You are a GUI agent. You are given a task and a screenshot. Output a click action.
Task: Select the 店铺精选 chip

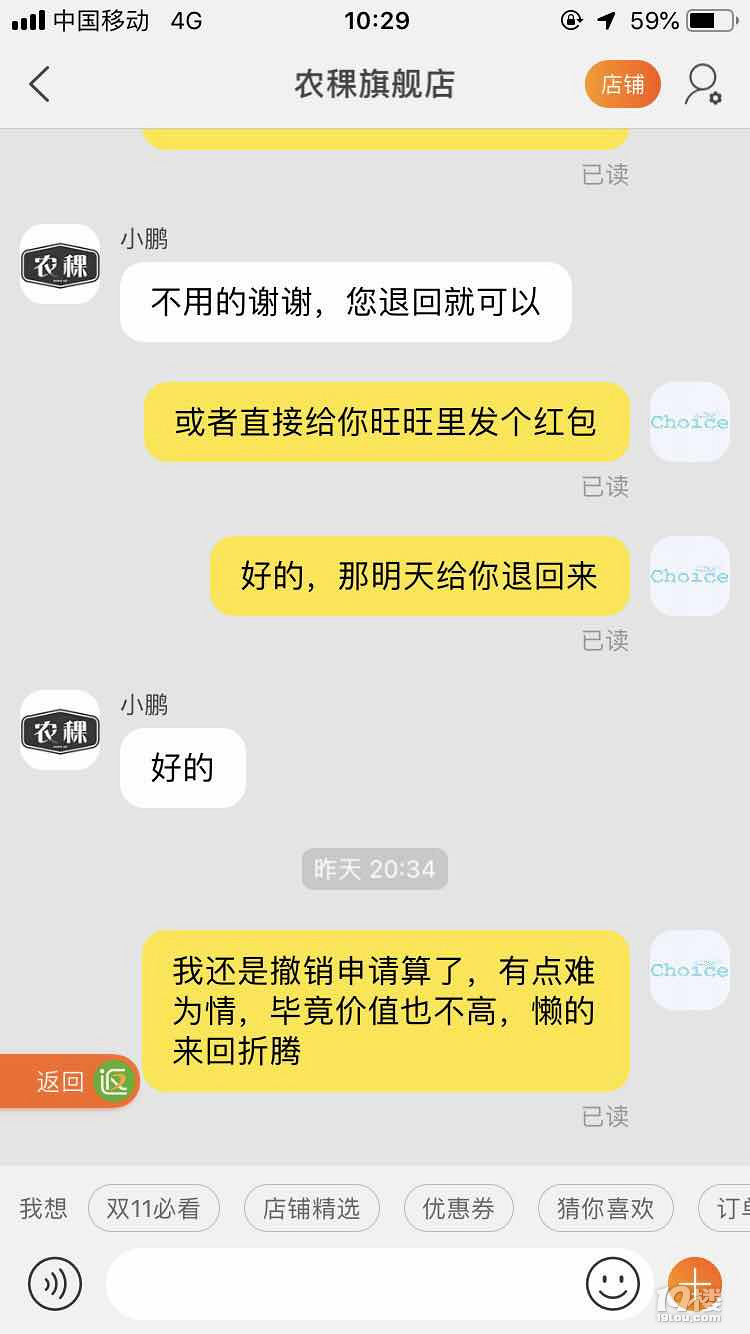[x=311, y=1208]
